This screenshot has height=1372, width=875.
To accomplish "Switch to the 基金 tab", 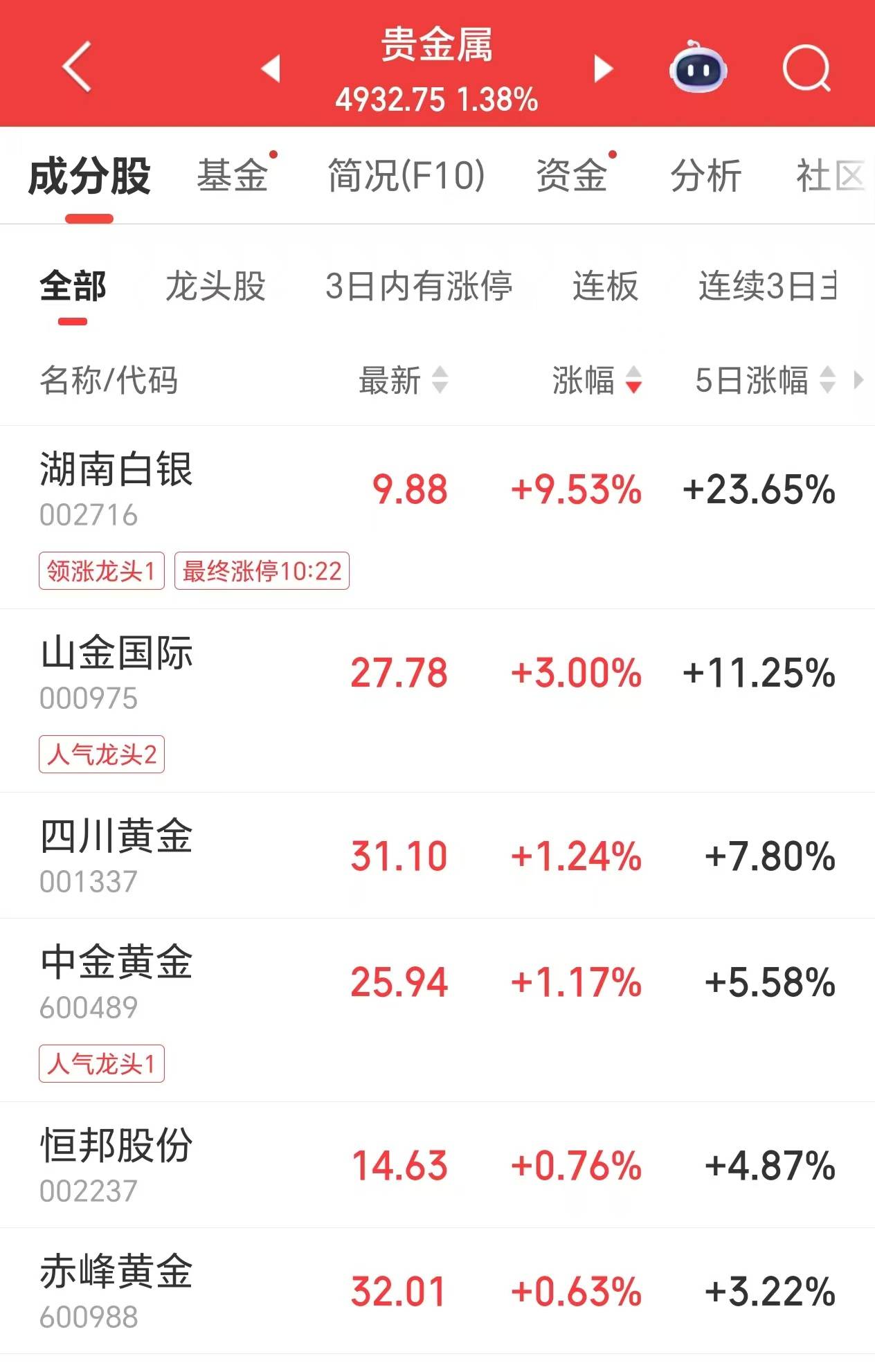I will click(233, 175).
